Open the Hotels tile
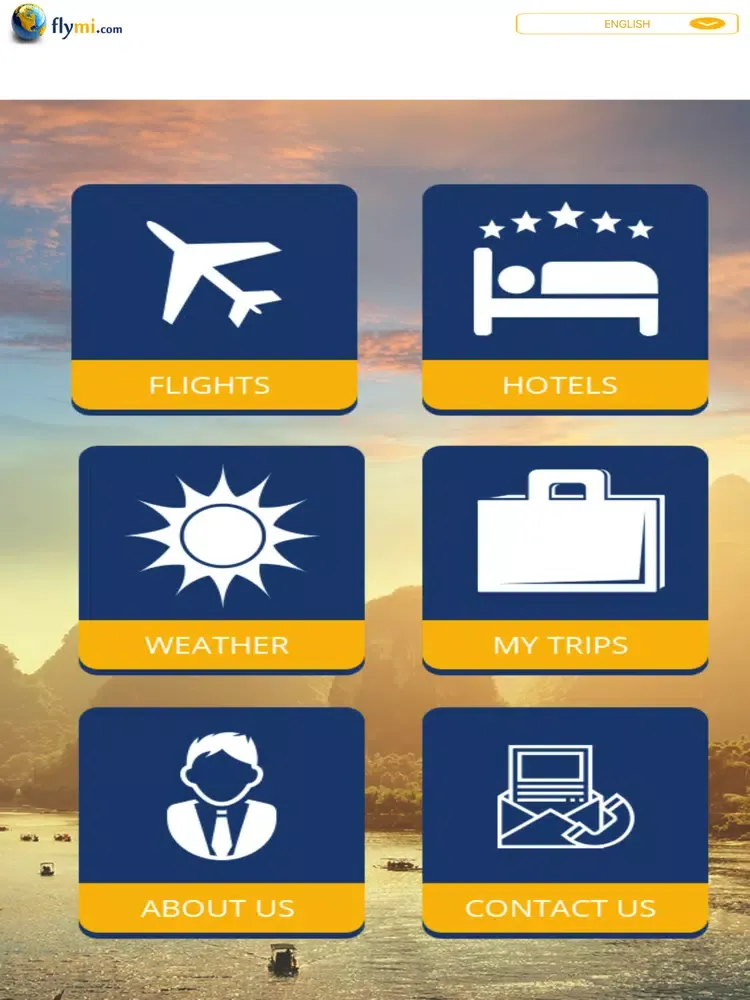This screenshot has width=750, height=1000. (565, 298)
